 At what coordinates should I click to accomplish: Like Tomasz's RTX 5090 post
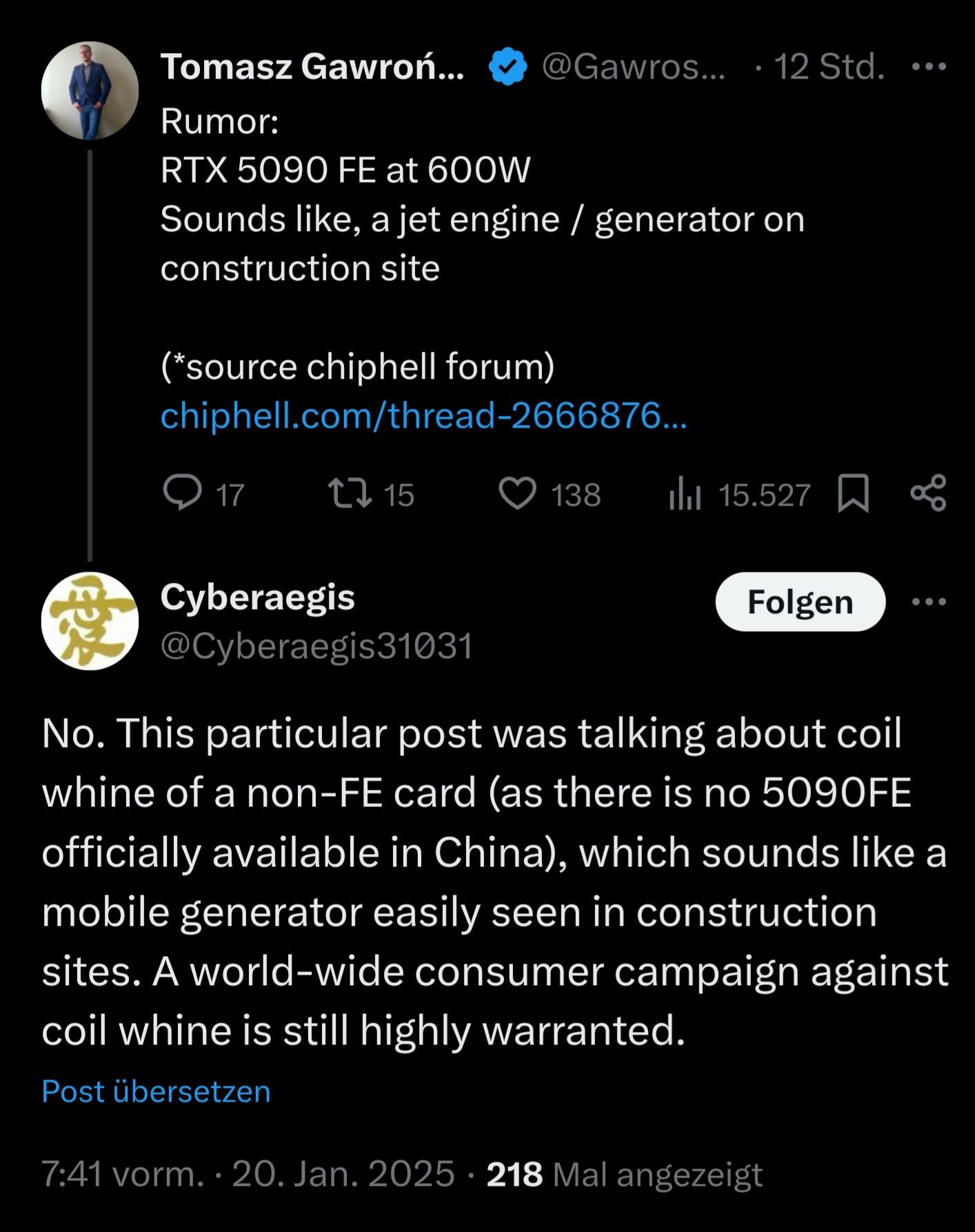[517, 494]
